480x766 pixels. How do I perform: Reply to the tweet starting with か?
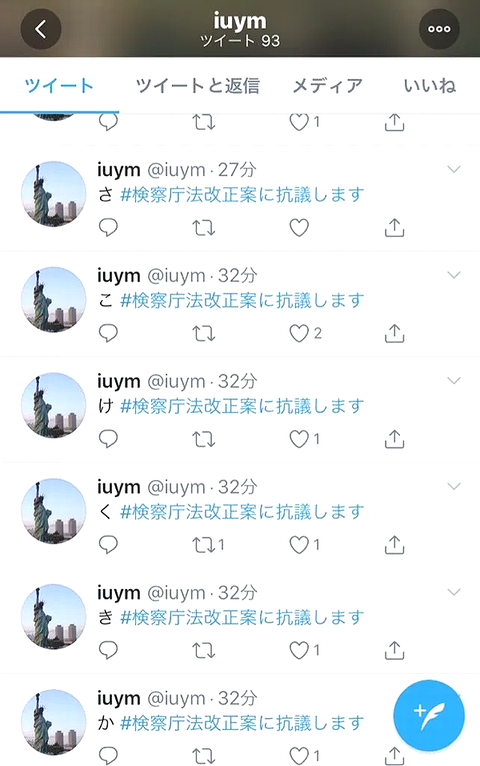108,756
